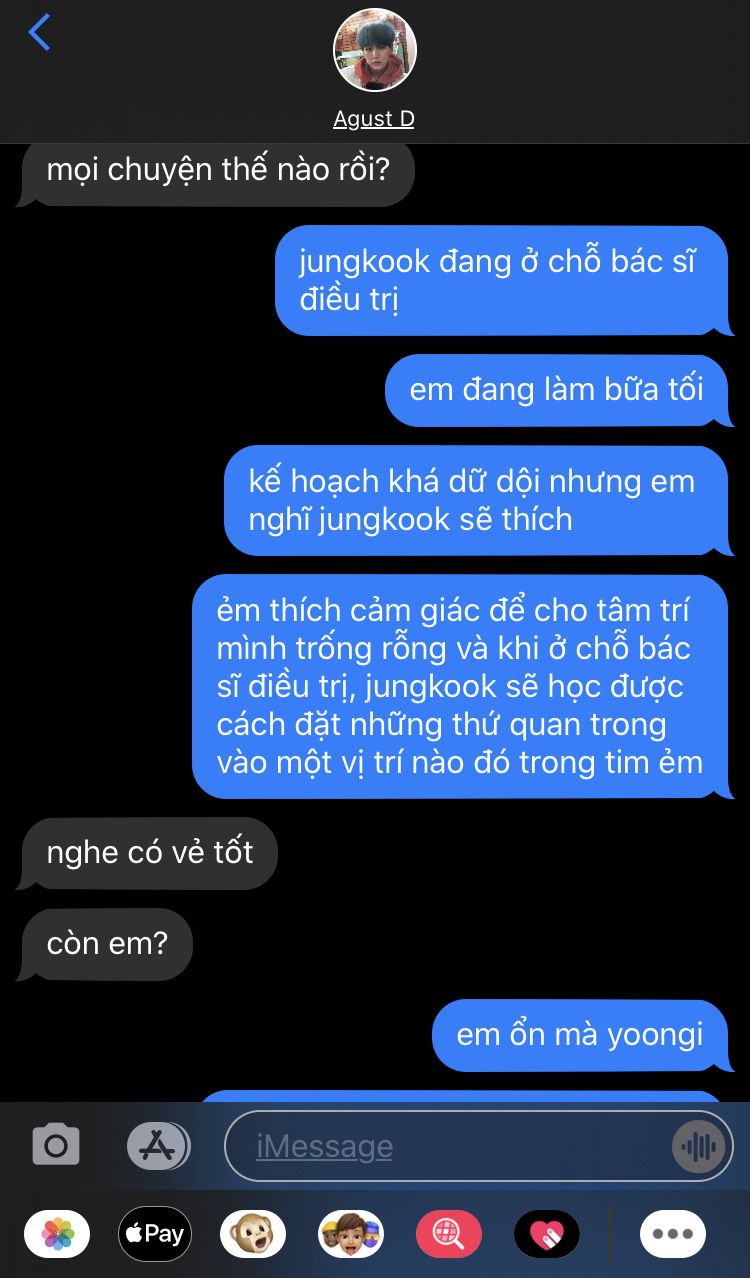Open more iMessage apps

coord(672,1234)
